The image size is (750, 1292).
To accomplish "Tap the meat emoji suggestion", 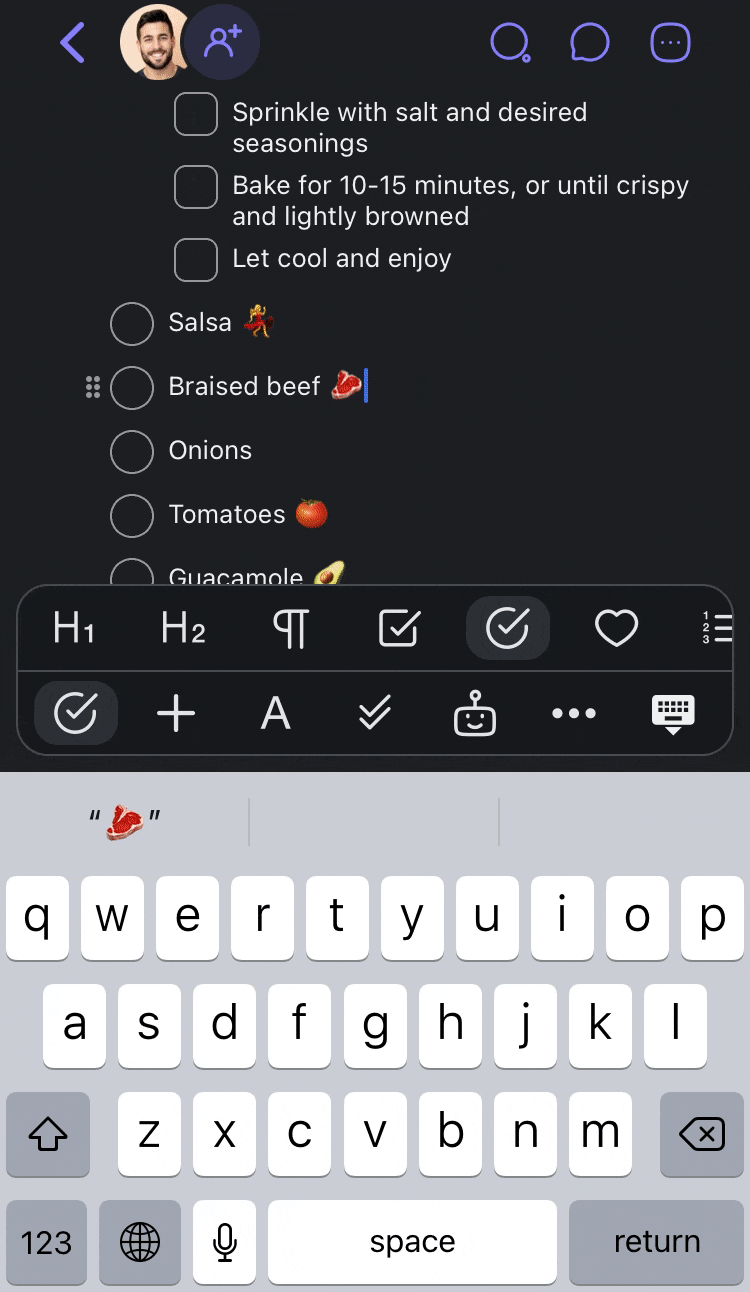I will point(125,820).
